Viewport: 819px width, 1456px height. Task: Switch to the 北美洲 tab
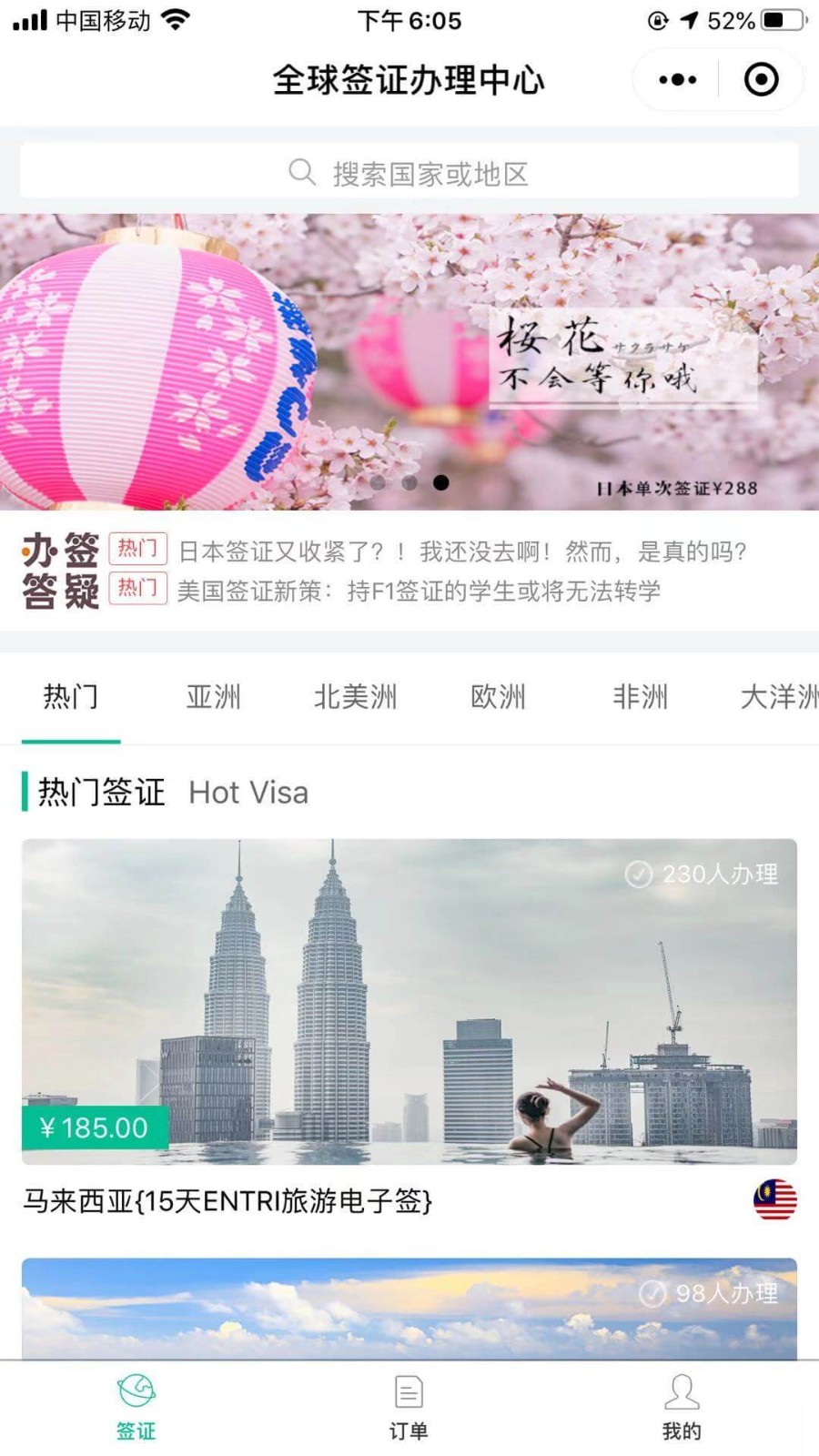(355, 697)
